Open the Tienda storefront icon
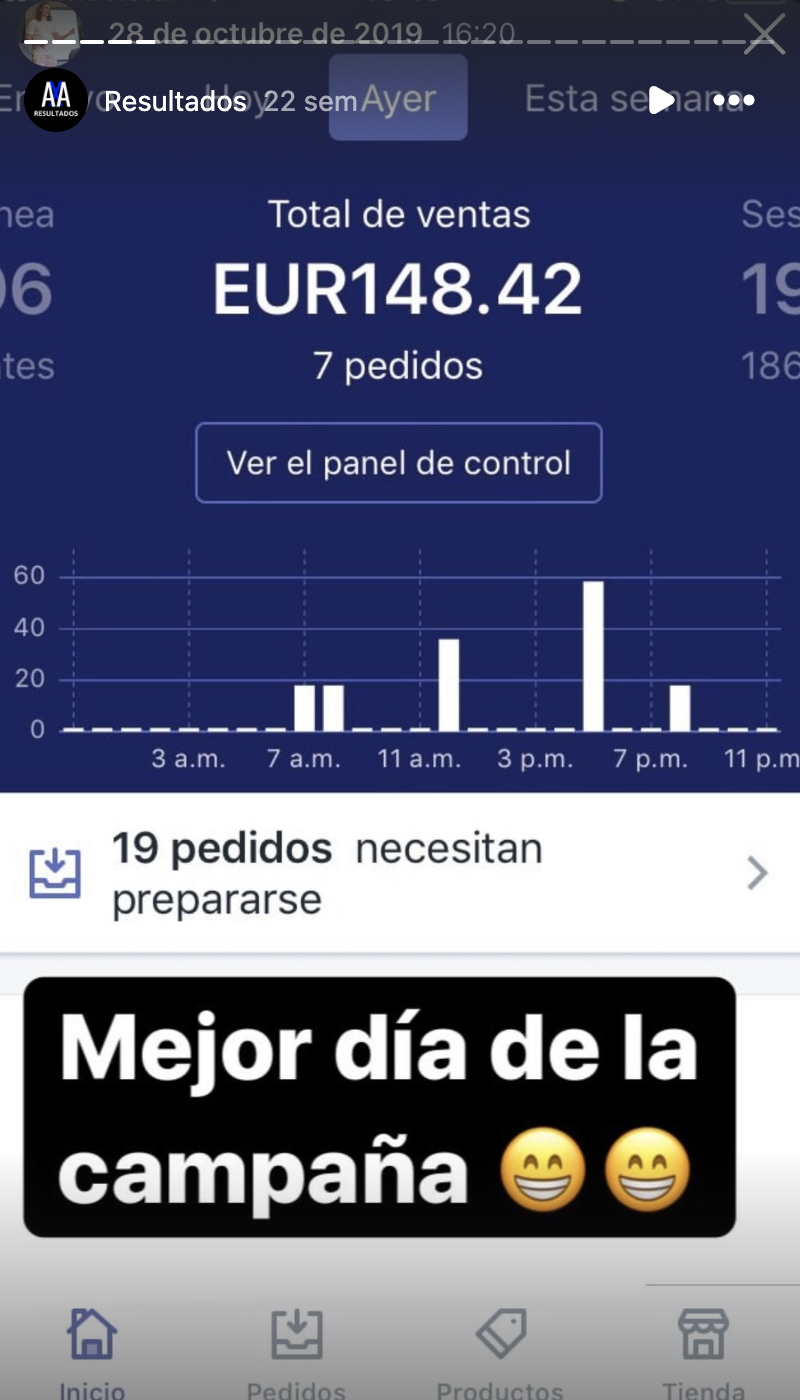Viewport: 800px width, 1400px height. coord(703,1334)
